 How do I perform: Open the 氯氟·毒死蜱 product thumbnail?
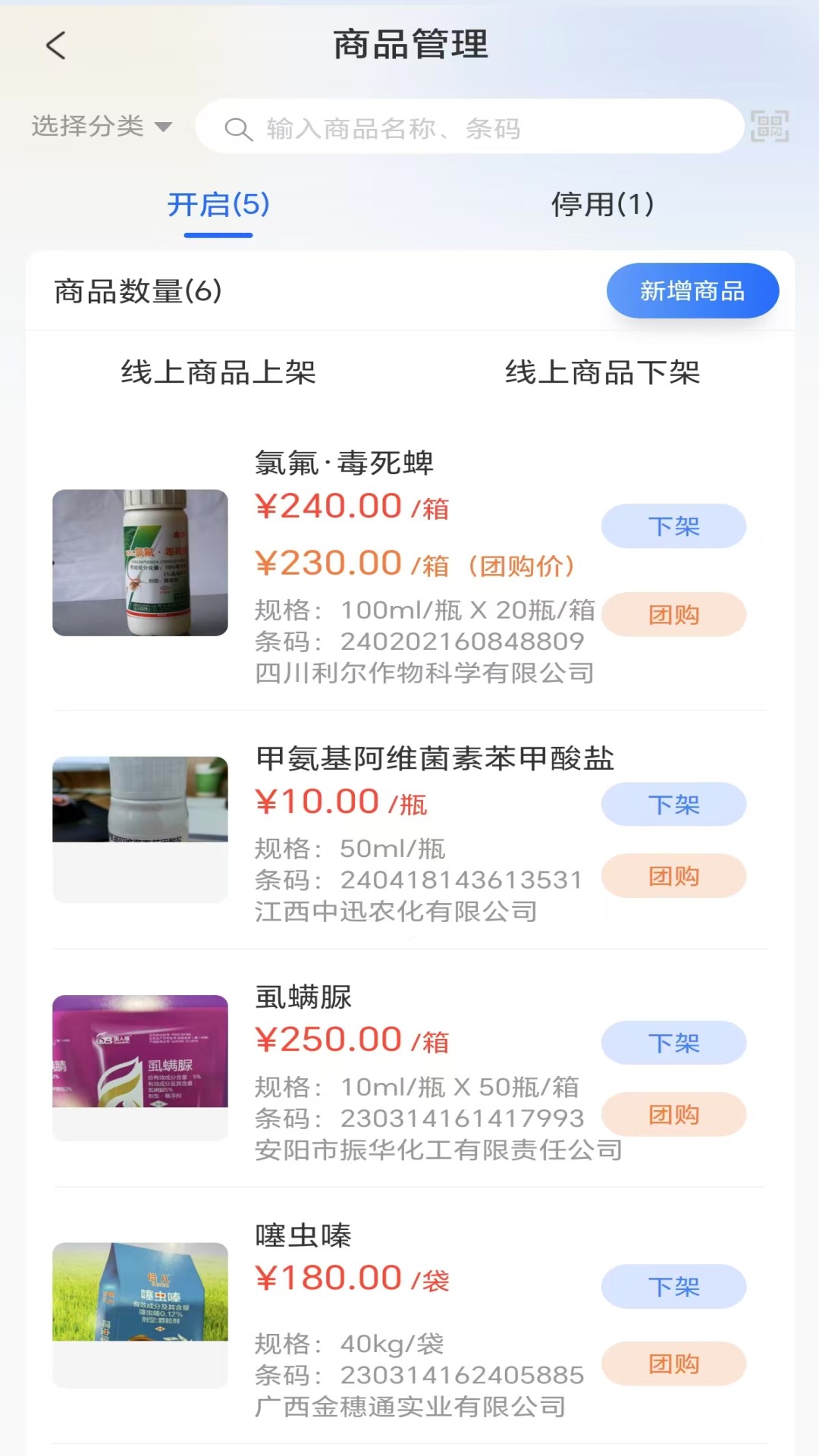140,563
